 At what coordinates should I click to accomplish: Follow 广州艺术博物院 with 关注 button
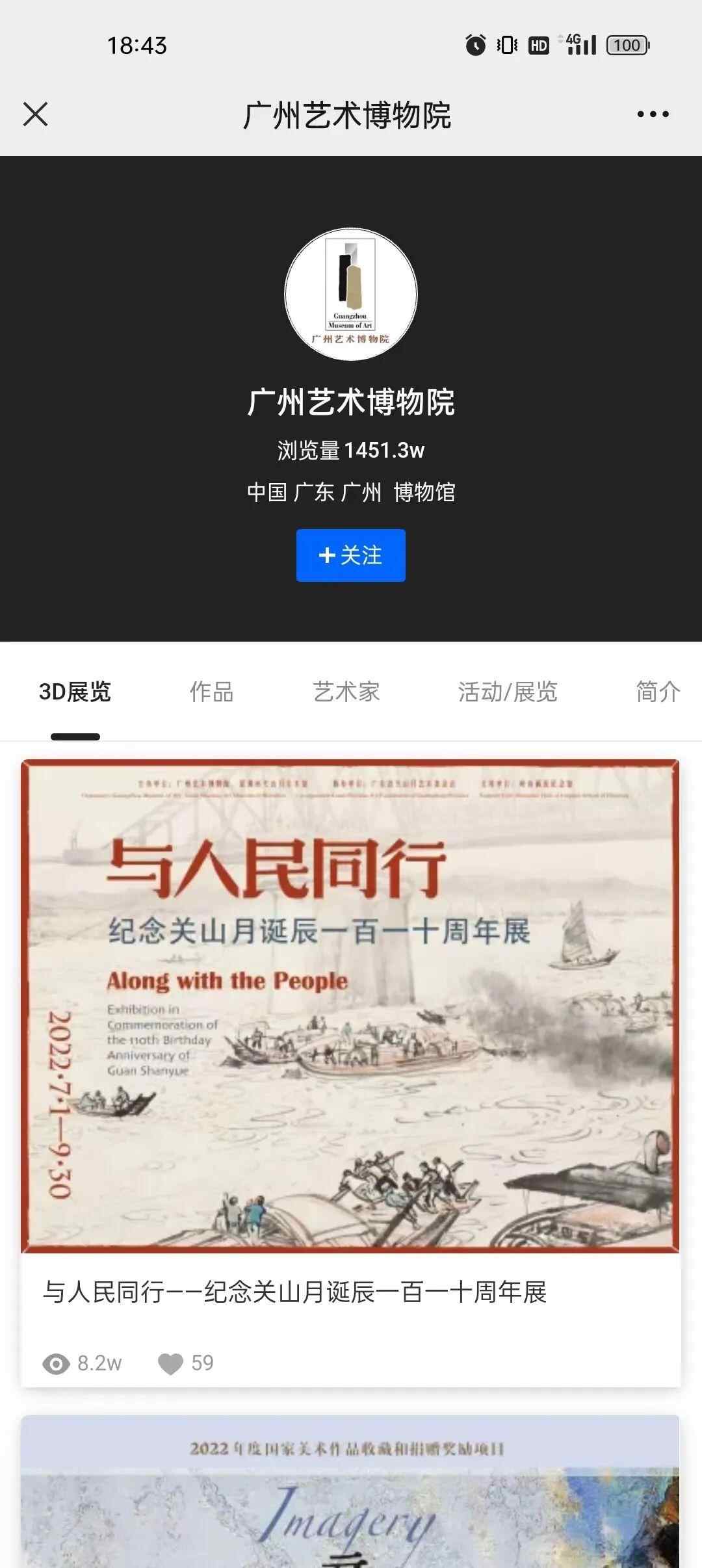tap(350, 555)
